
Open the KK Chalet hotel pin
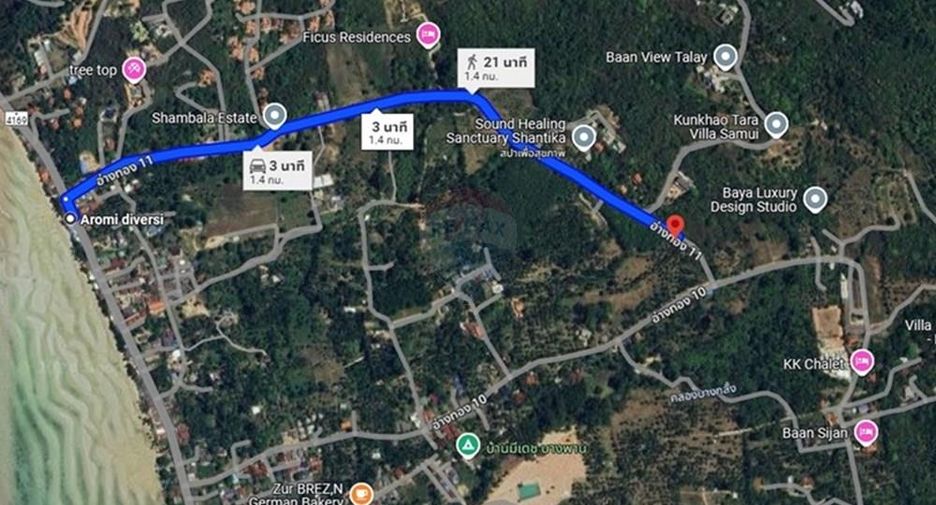click(x=862, y=362)
